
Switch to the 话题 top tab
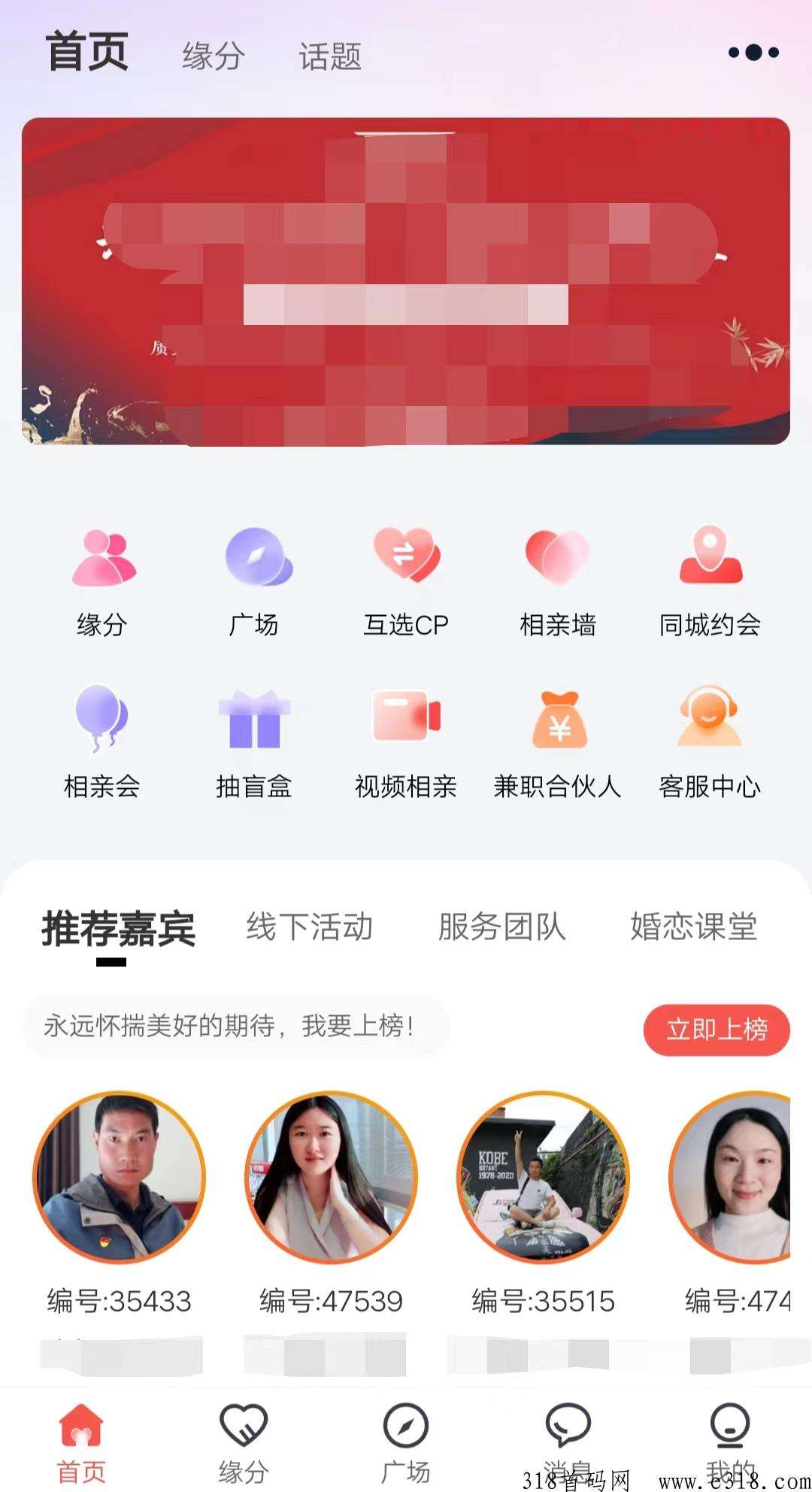[x=330, y=56]
